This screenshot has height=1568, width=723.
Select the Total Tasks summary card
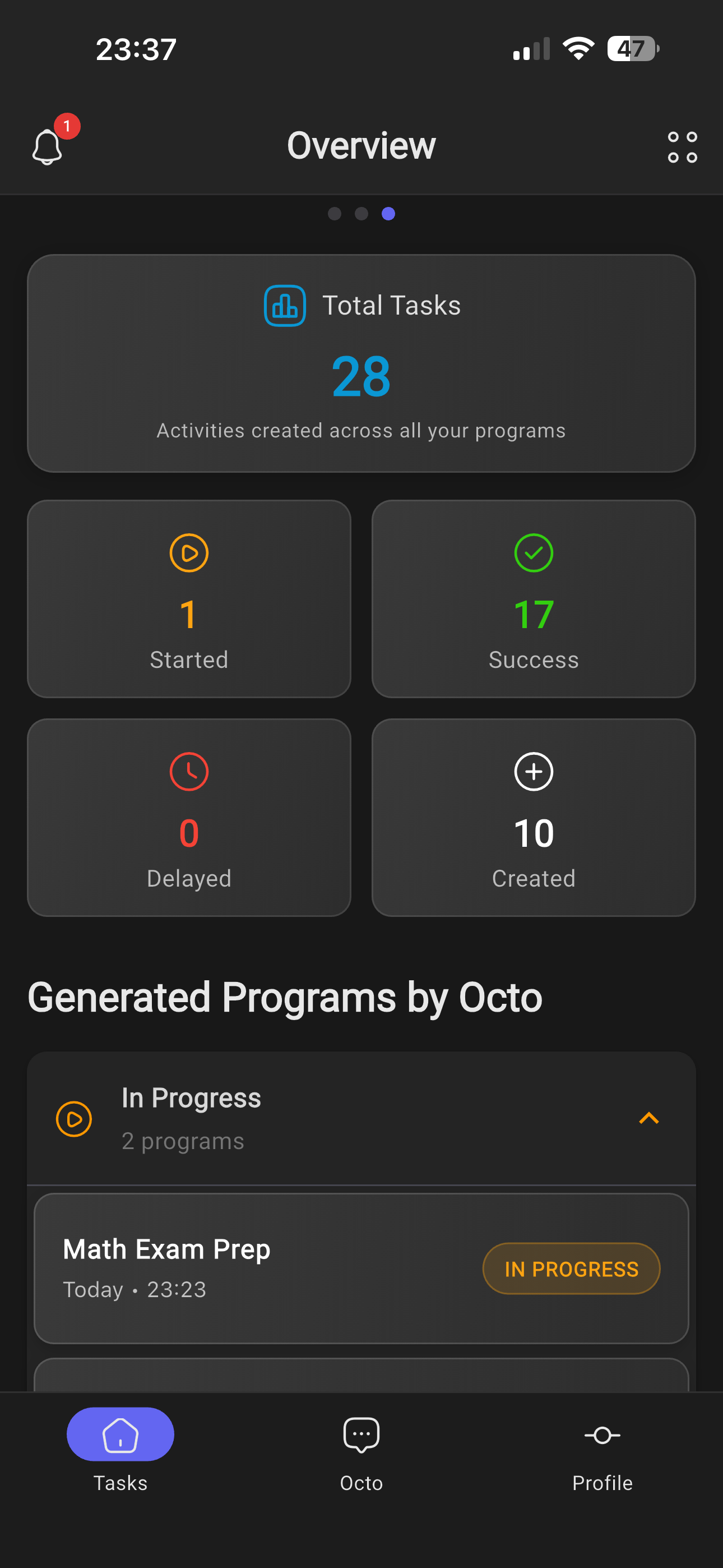tap(361, 363)
